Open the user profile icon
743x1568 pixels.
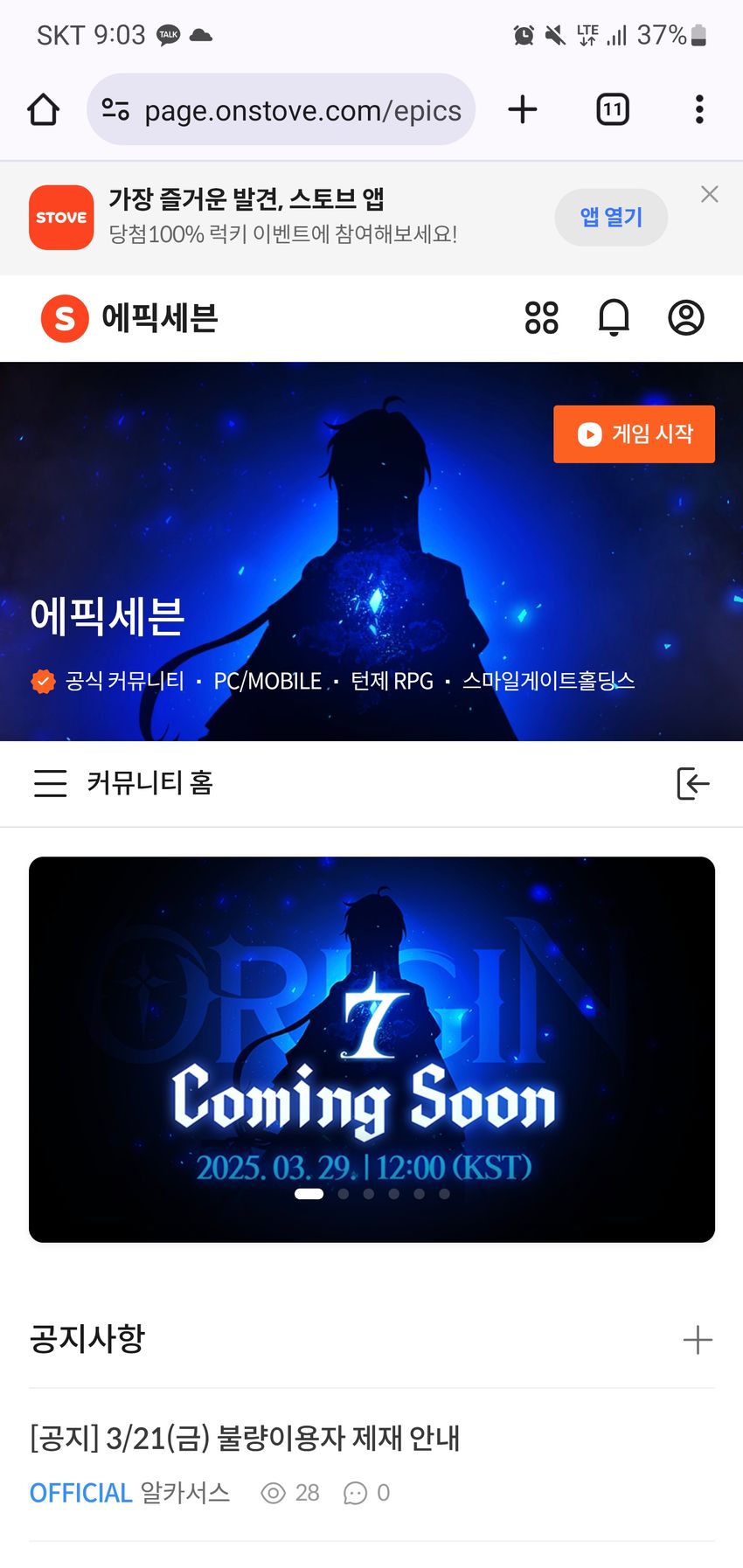[686, 317]
